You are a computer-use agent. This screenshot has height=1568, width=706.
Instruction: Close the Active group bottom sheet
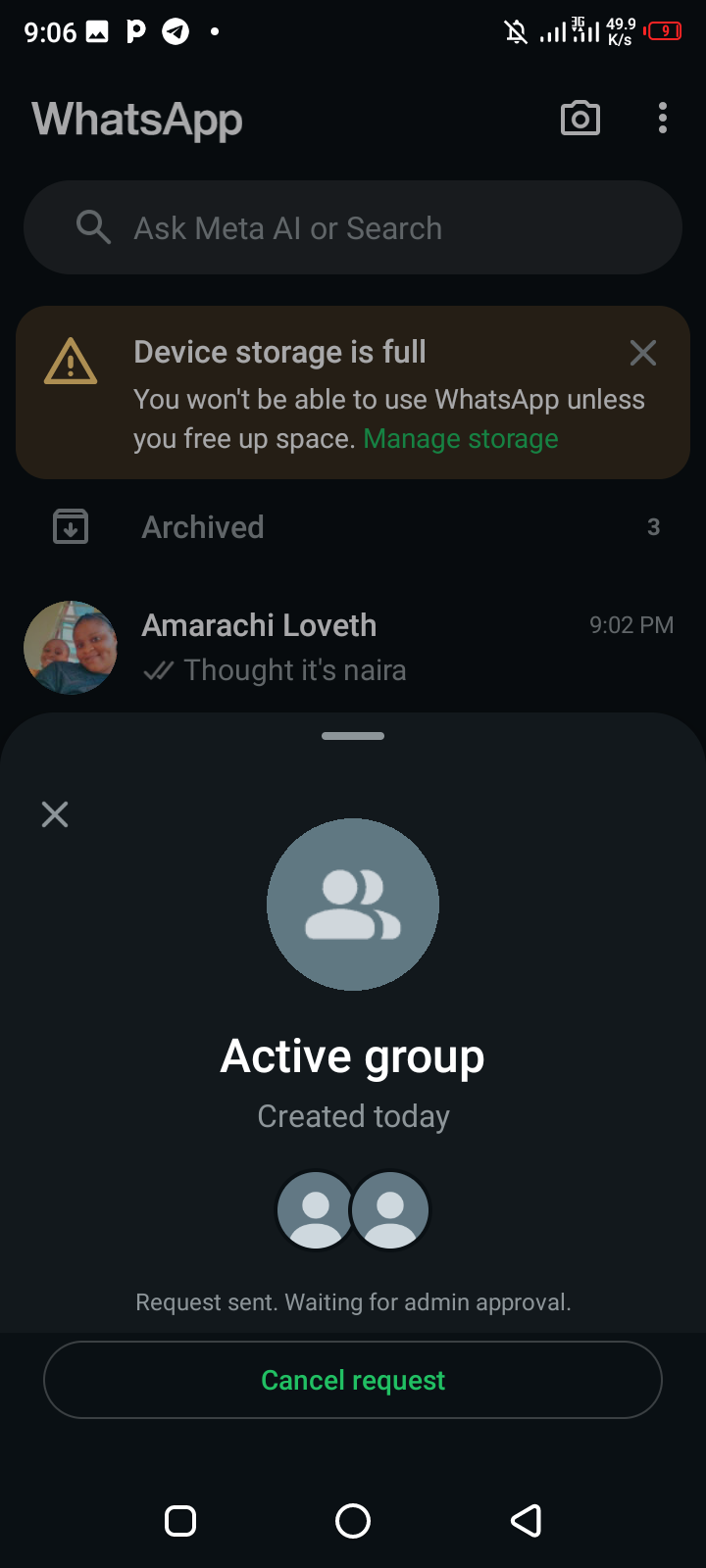pos(55,814)
